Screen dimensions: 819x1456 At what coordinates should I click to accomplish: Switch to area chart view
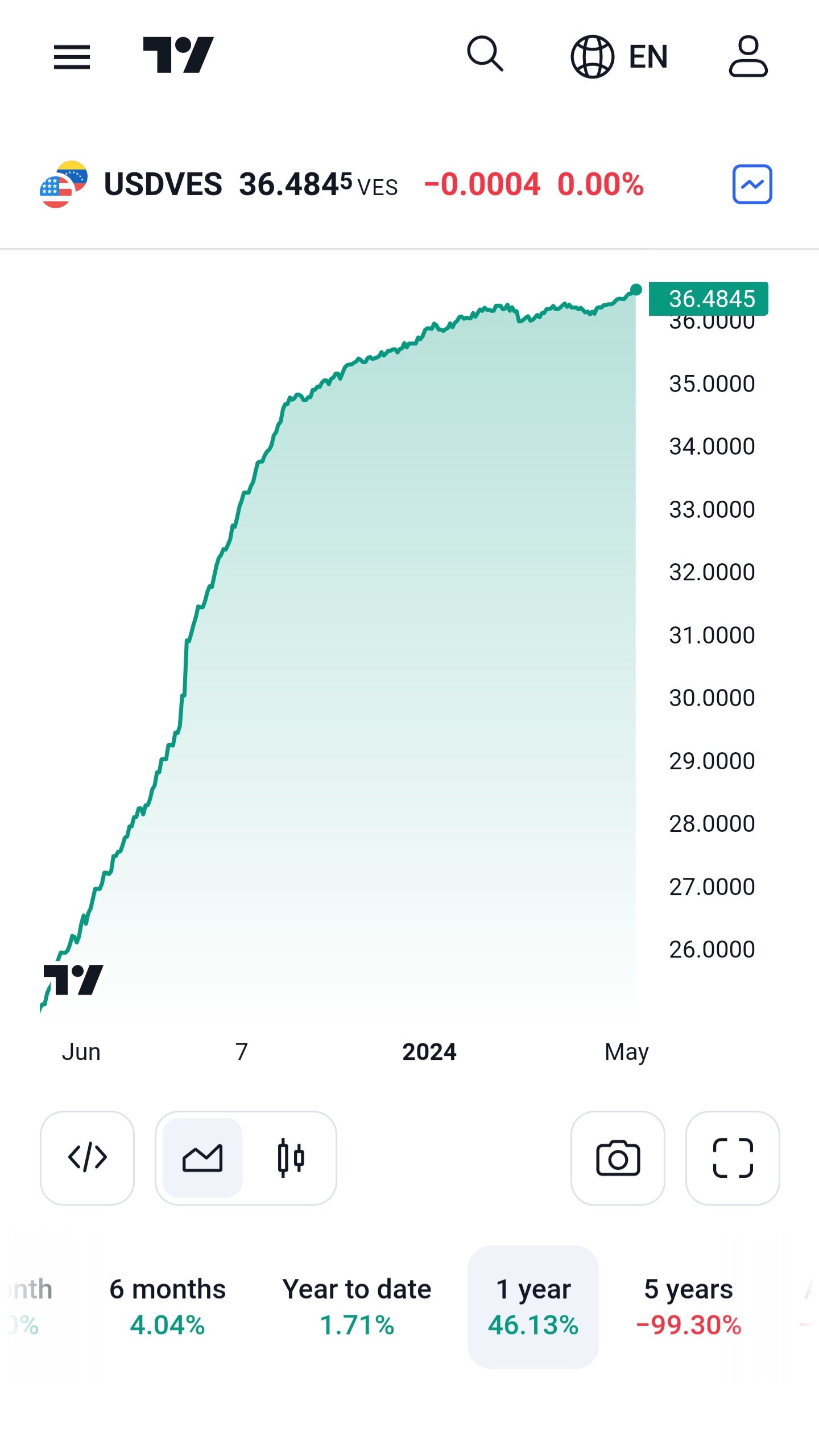[x=202, y=1158]
